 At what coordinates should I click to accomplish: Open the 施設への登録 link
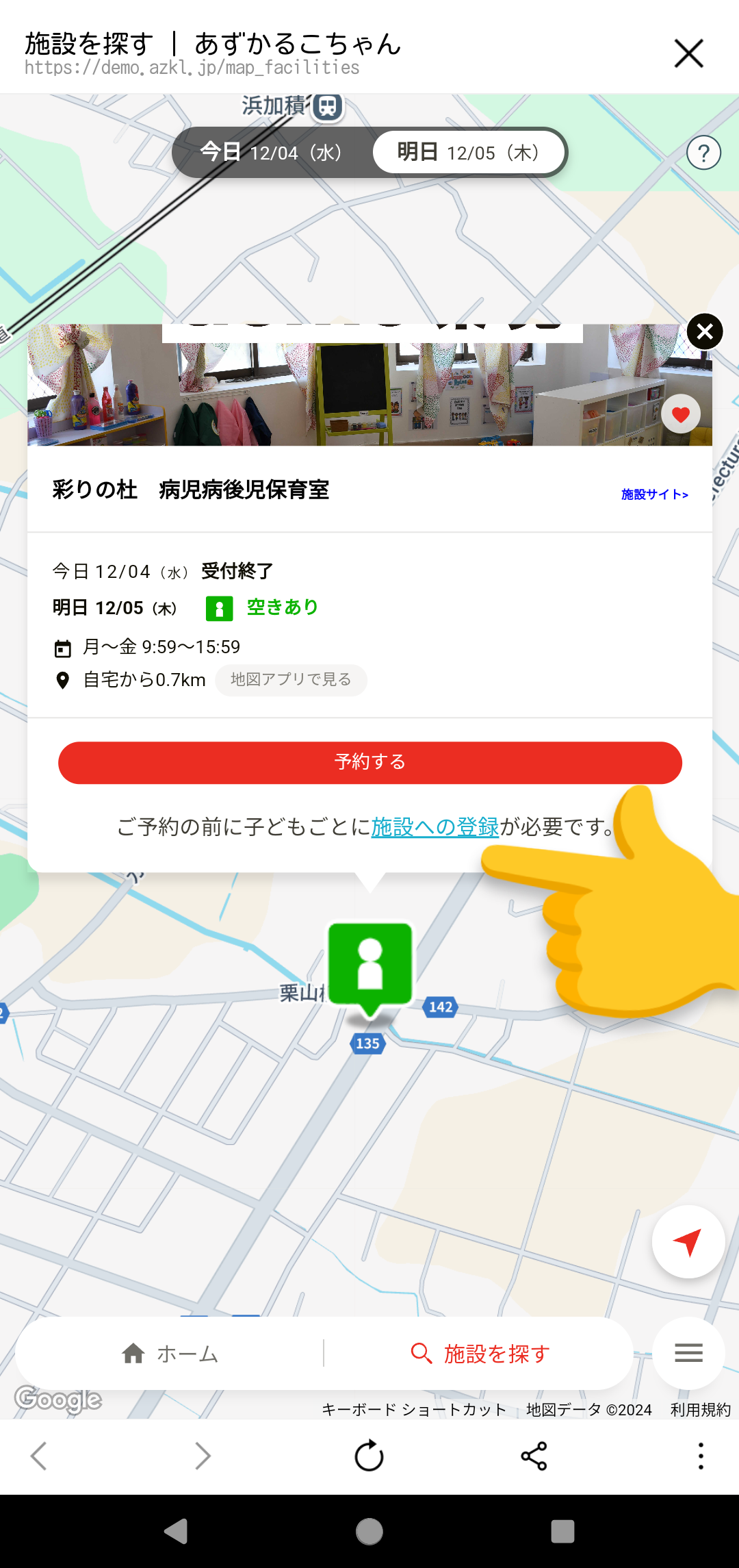coord(435,826)
